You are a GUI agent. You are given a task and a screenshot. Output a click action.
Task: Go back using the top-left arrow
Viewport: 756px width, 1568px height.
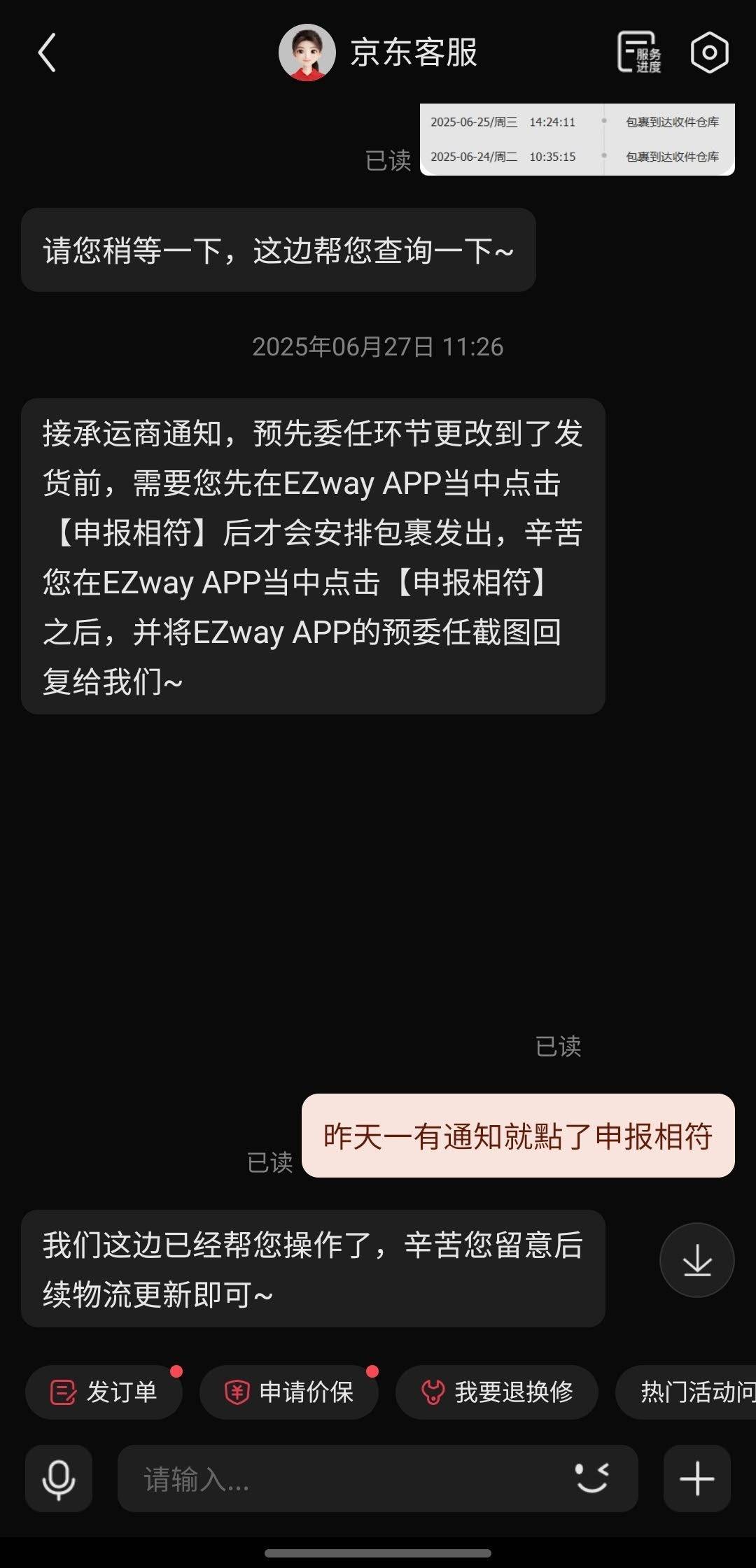(x=47, y=52)
